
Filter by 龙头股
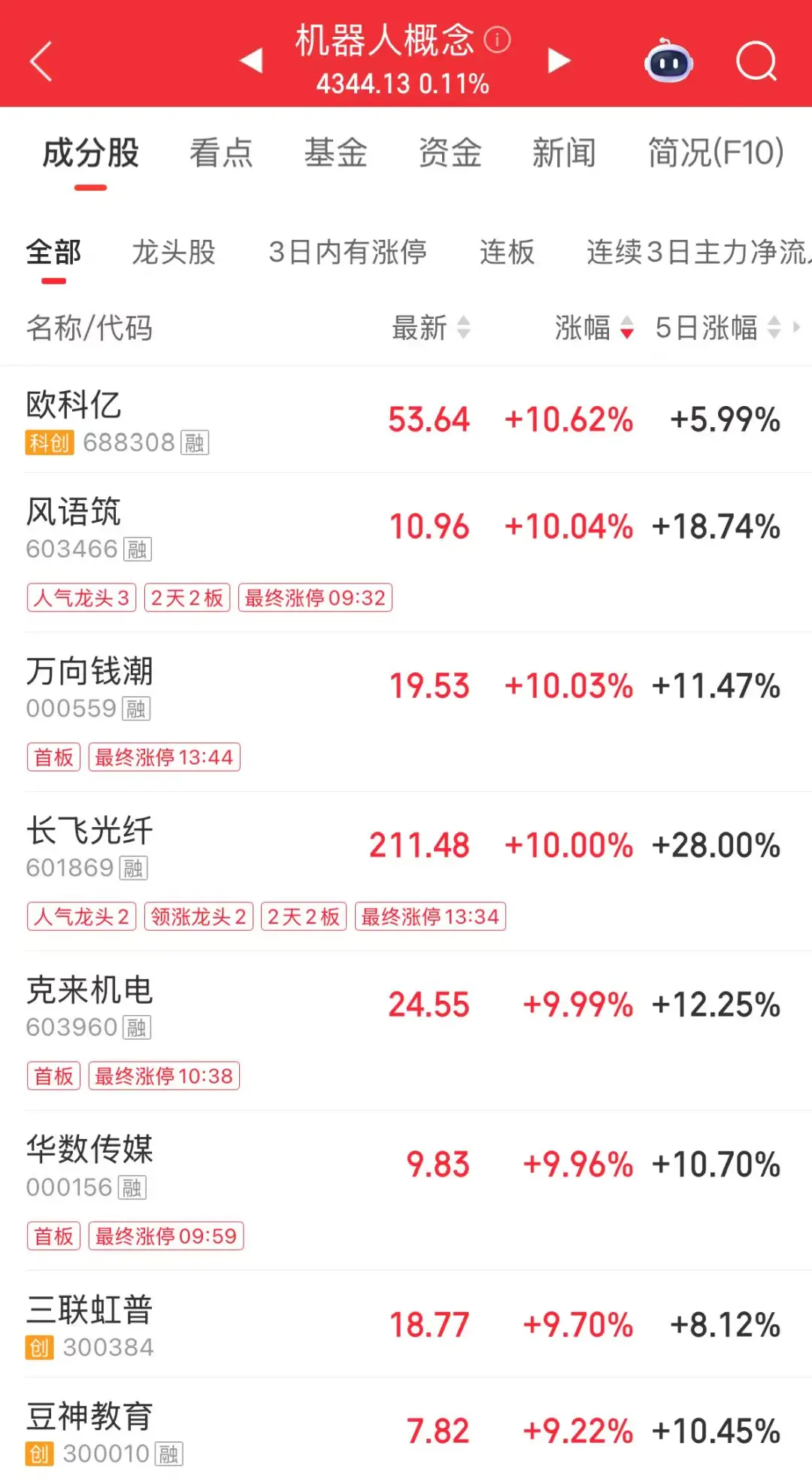click(x=174, y=253)
